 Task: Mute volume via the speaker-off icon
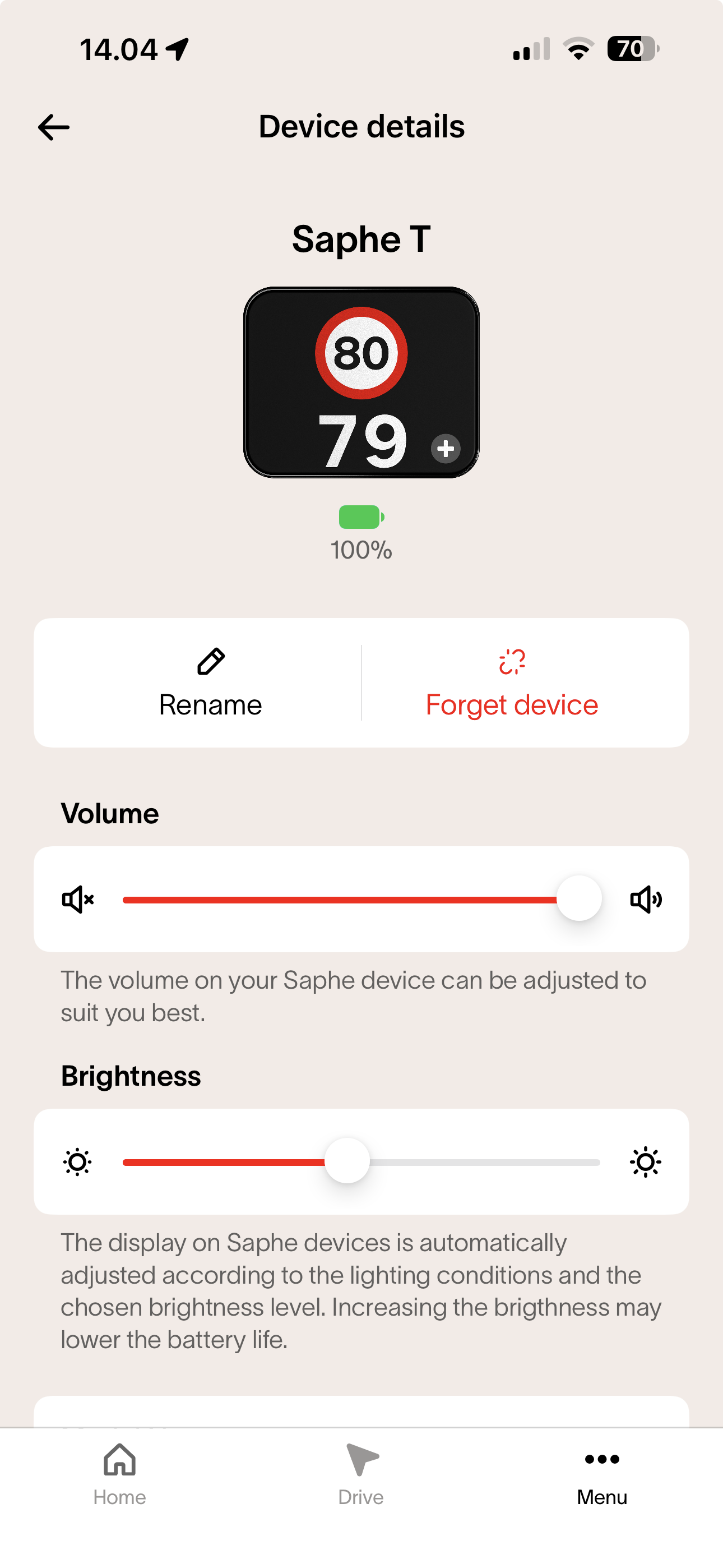tap(78, 900)
